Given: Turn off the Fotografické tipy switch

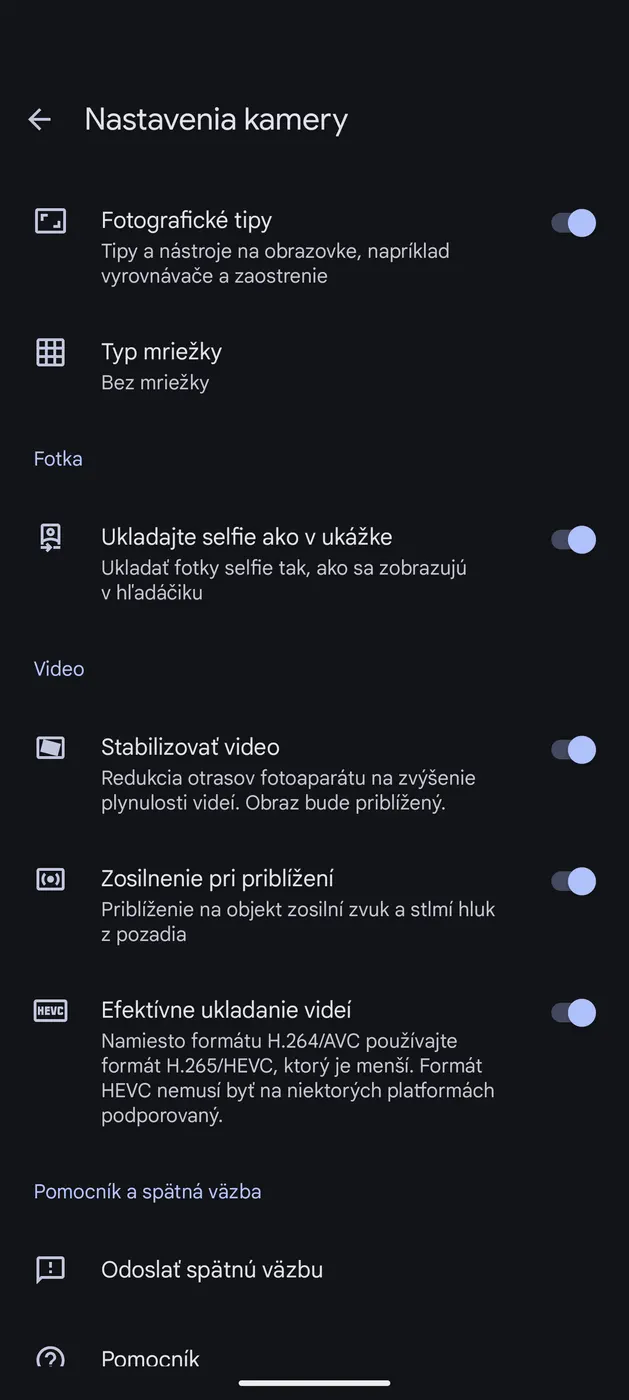Looking at the screenshot, I should pyautogui.click(x=573, y=222).
